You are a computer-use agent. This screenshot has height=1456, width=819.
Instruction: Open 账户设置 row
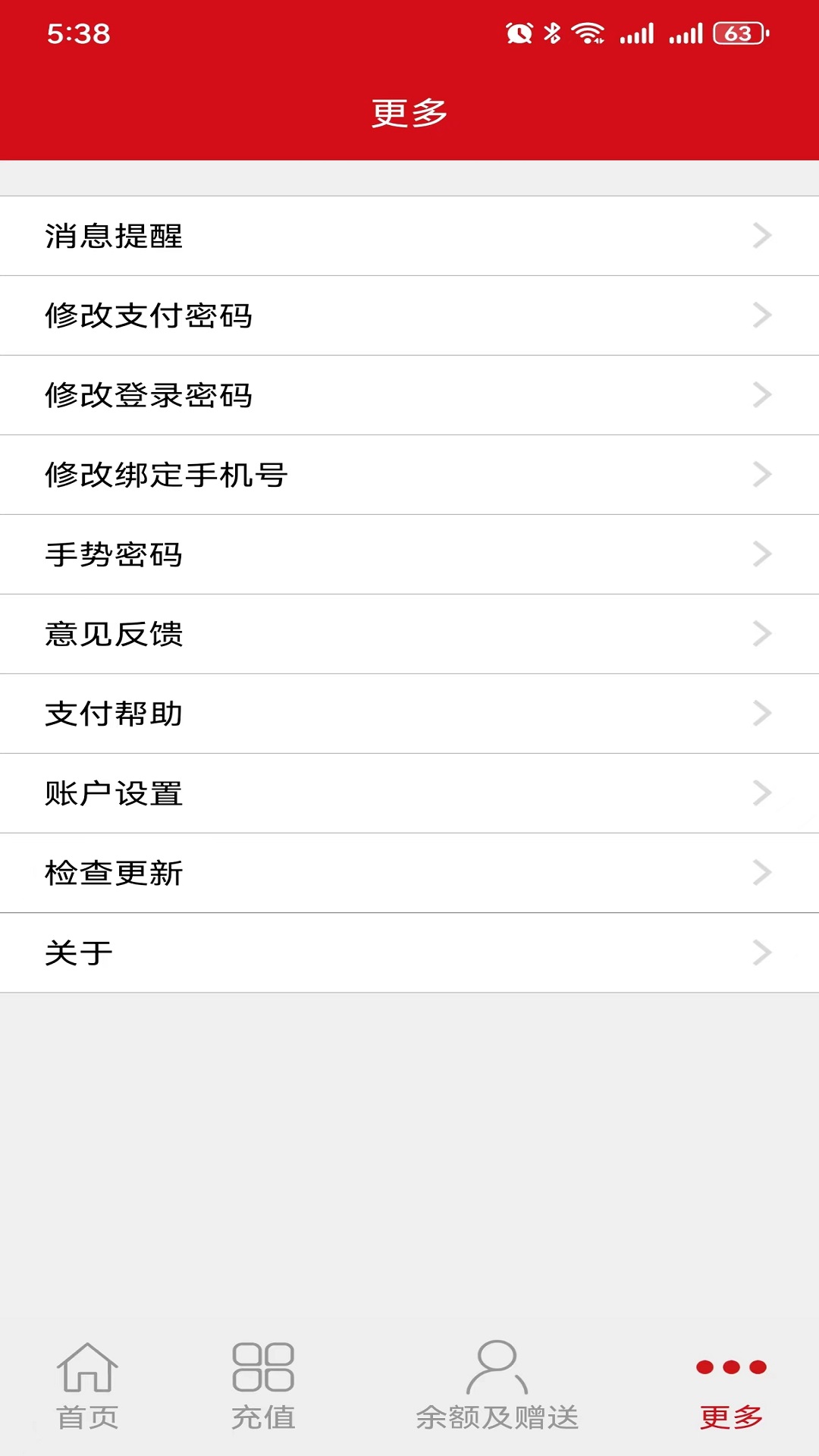(x=409, y=793)
